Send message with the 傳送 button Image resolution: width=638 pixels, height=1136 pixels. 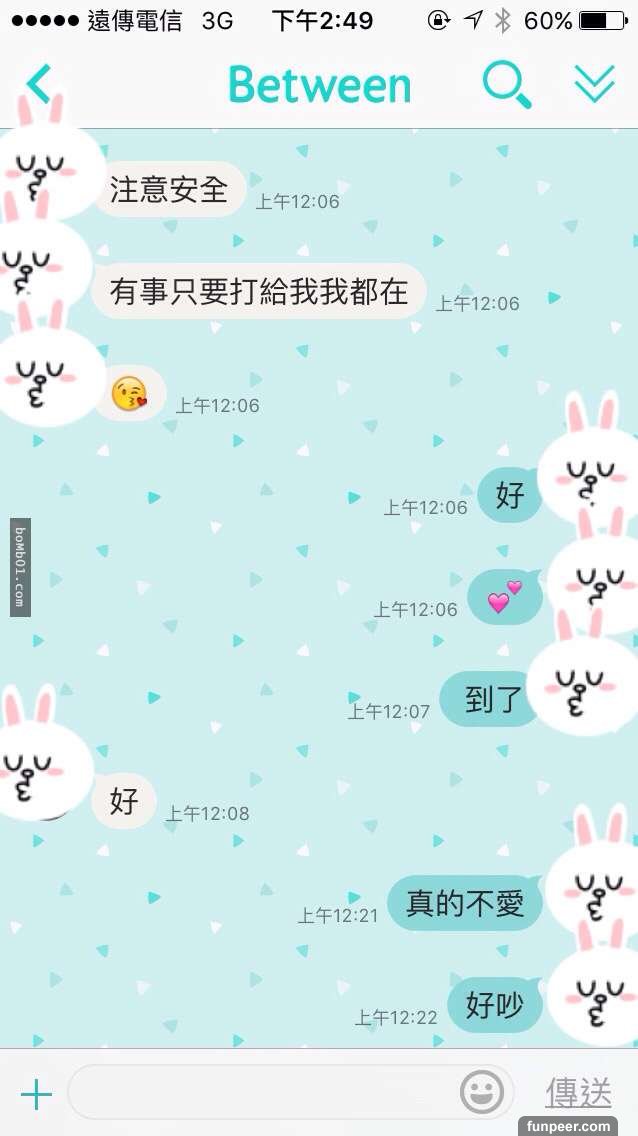pos(578,1092)
